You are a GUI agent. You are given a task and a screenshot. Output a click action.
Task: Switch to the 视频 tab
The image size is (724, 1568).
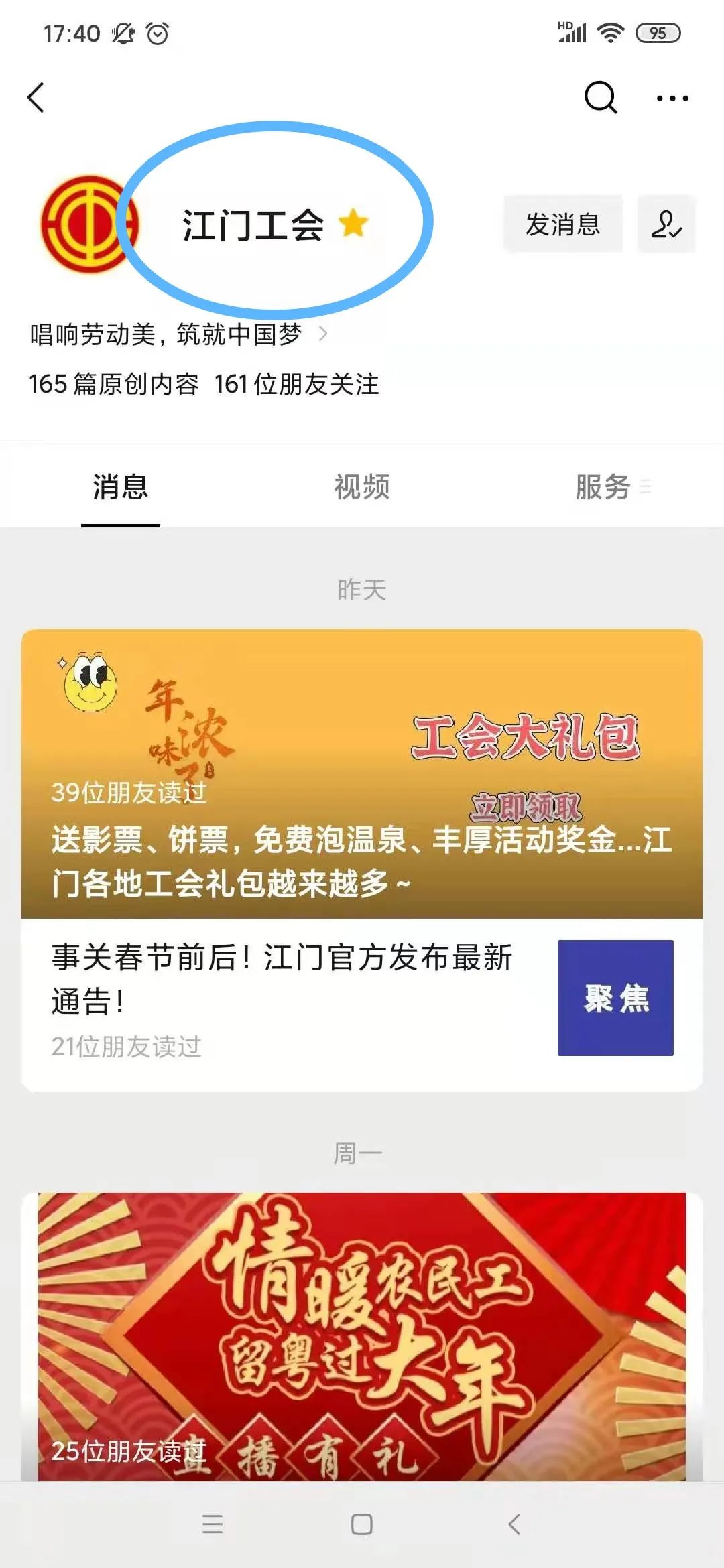point(362,488)
